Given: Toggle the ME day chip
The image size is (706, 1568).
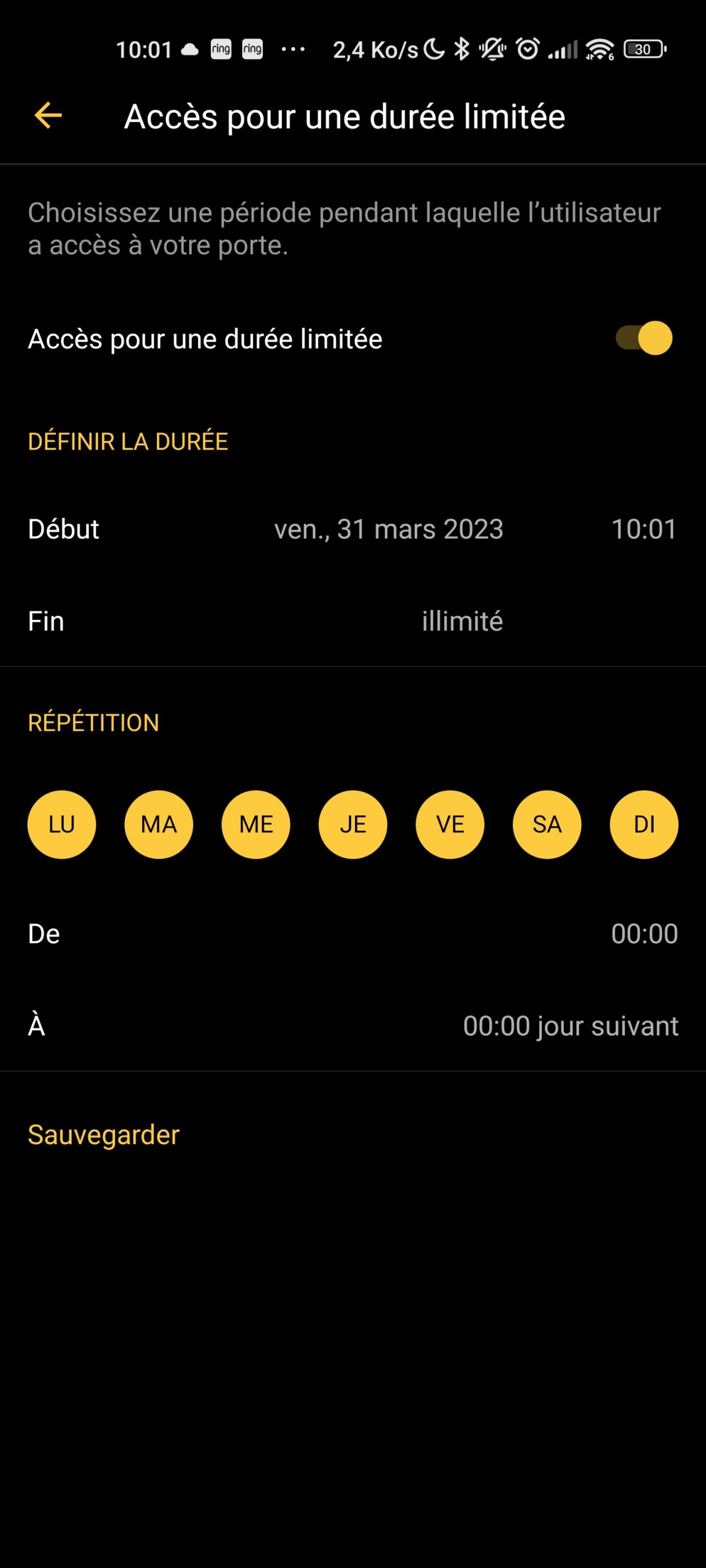Looking at the screenshot, I should (256, 824).
